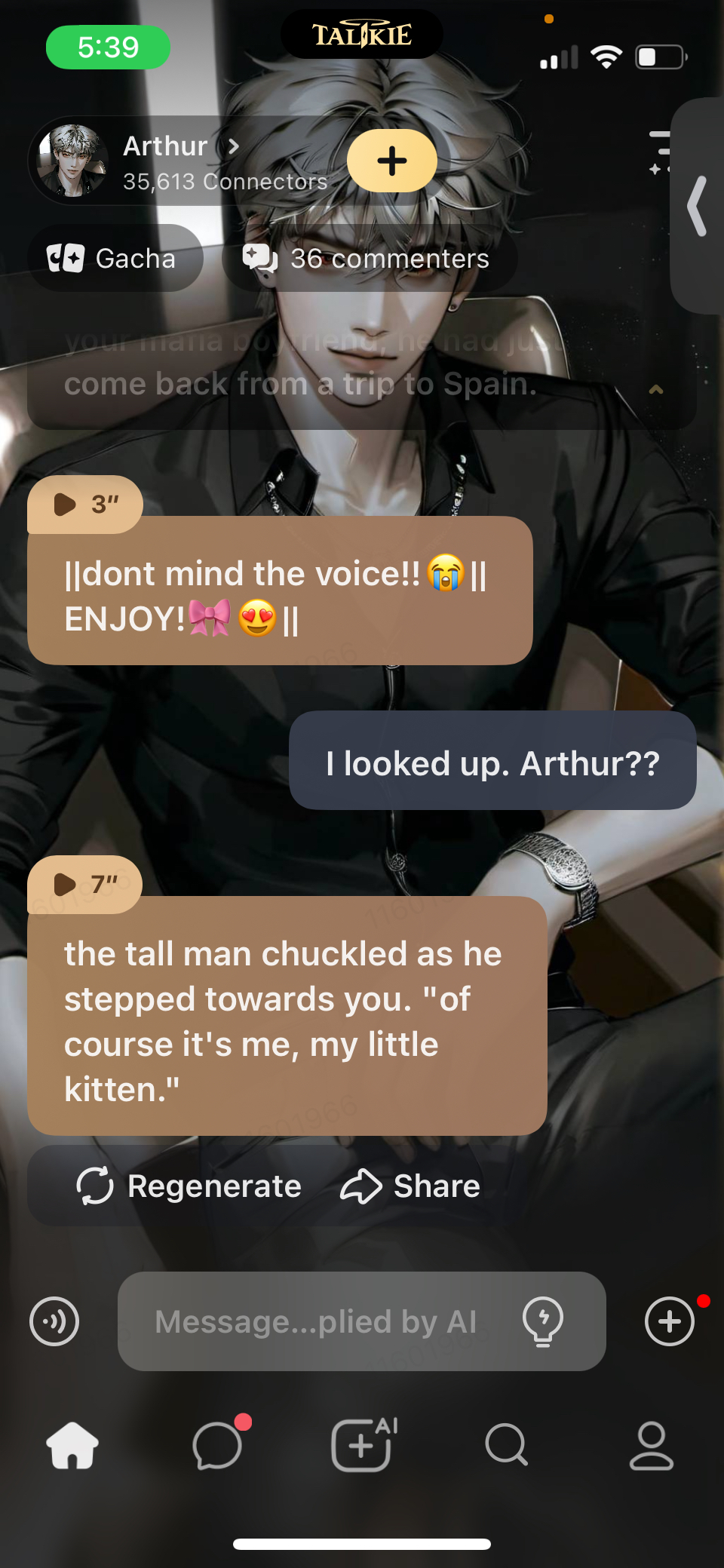Focus the message input field
Image resolution: width=724 pixels, height=1568 pixels.
click(x=317, y=1321)
